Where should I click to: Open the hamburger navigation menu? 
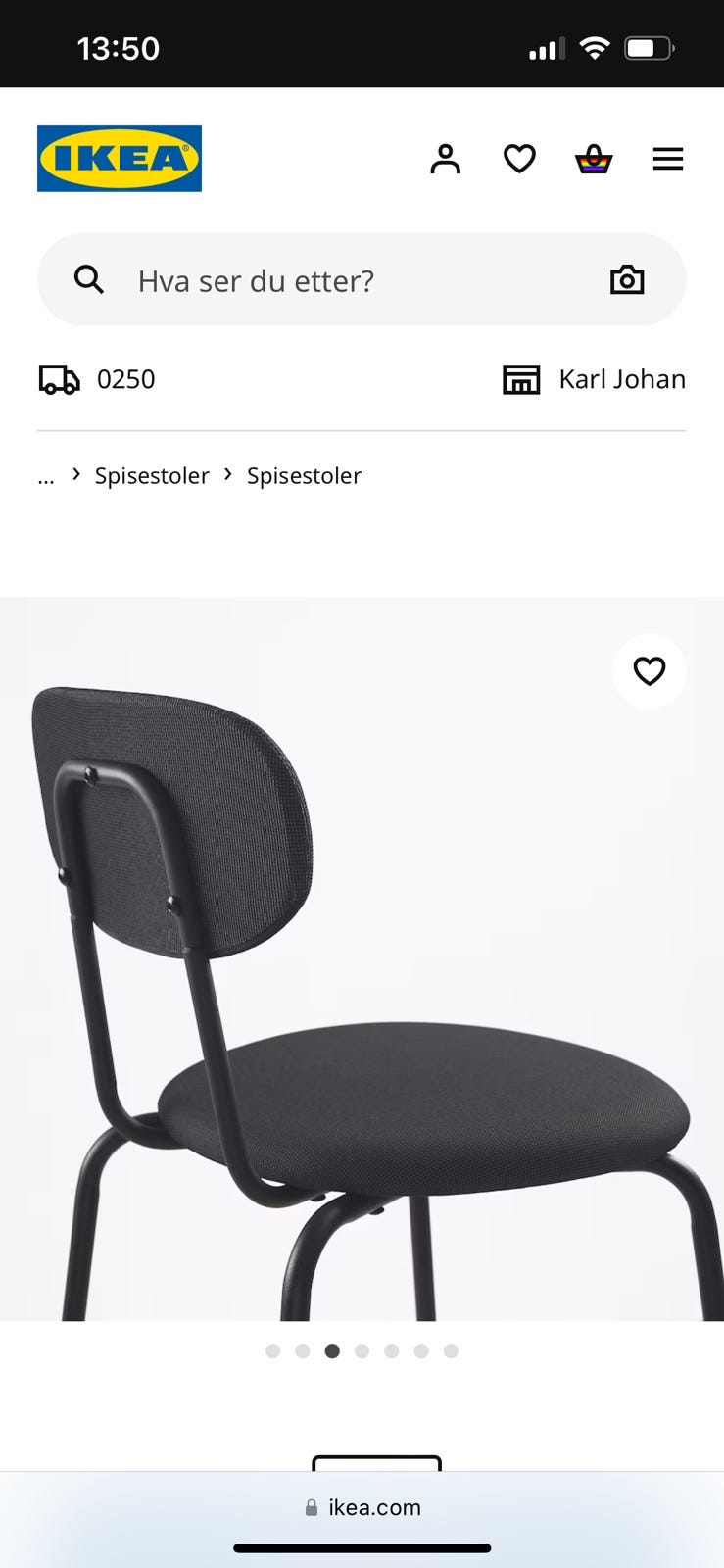click(x=667, y=159)
